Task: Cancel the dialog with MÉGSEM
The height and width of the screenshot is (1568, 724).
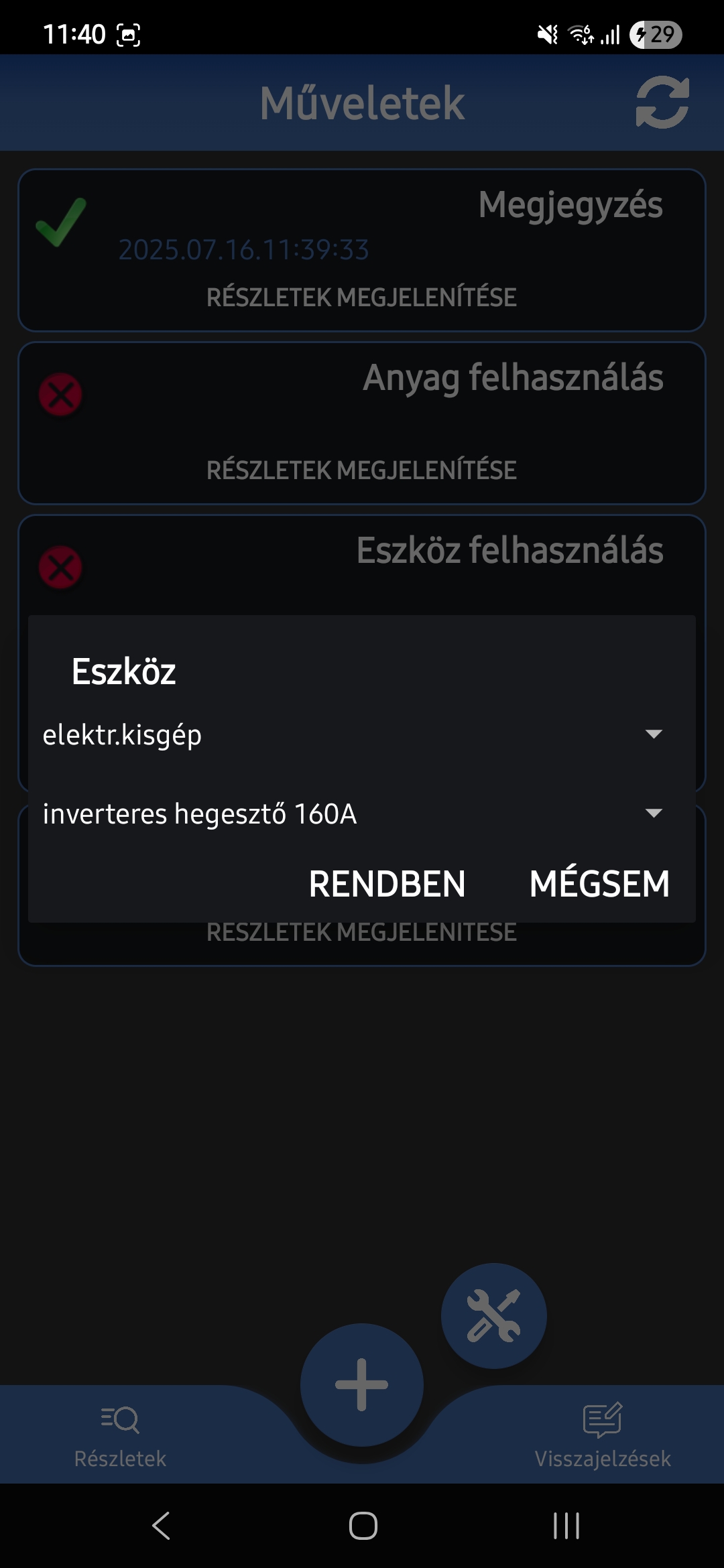Action: click(599, 883)
